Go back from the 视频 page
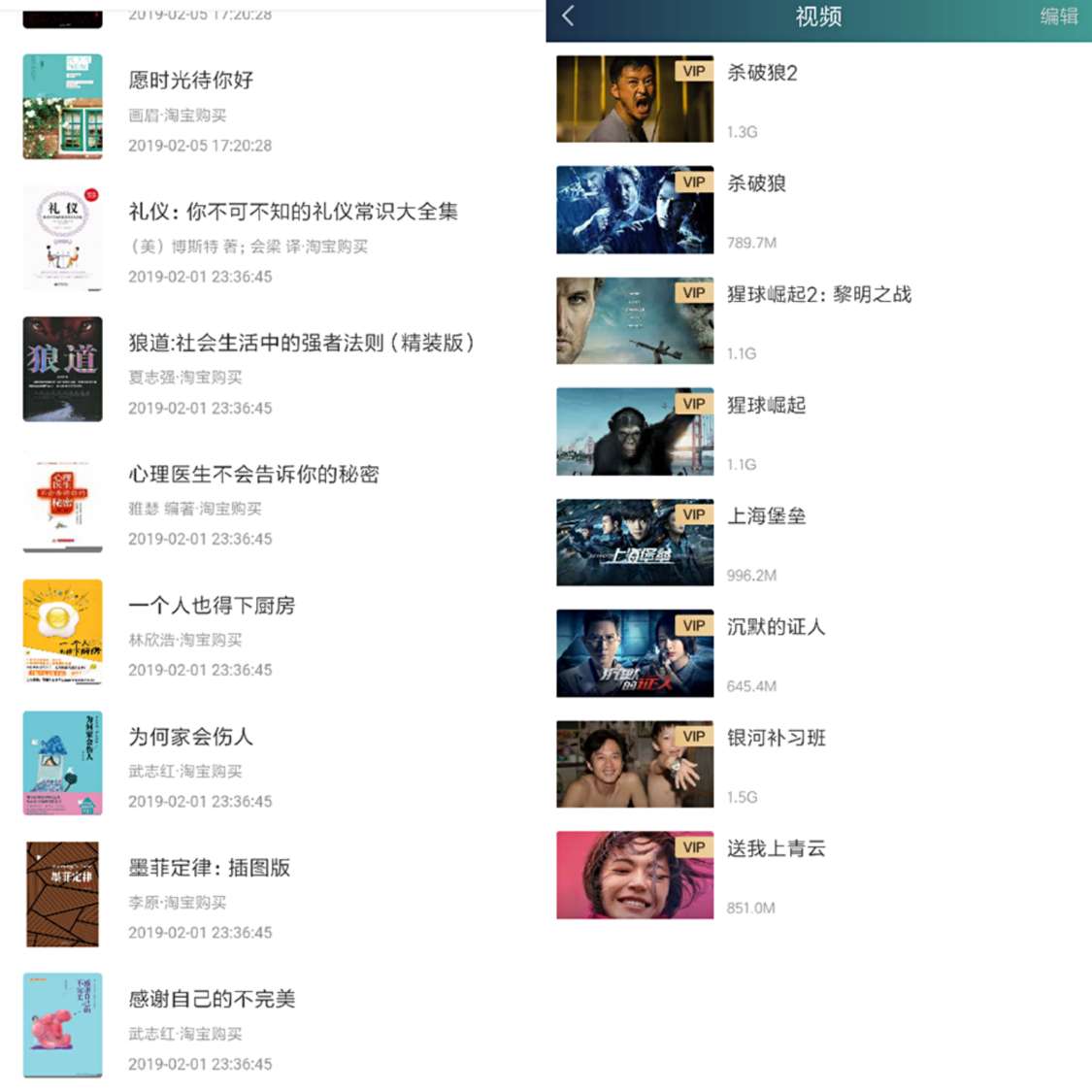This screenshot has height=1092, width=1092. coord(569,17)
